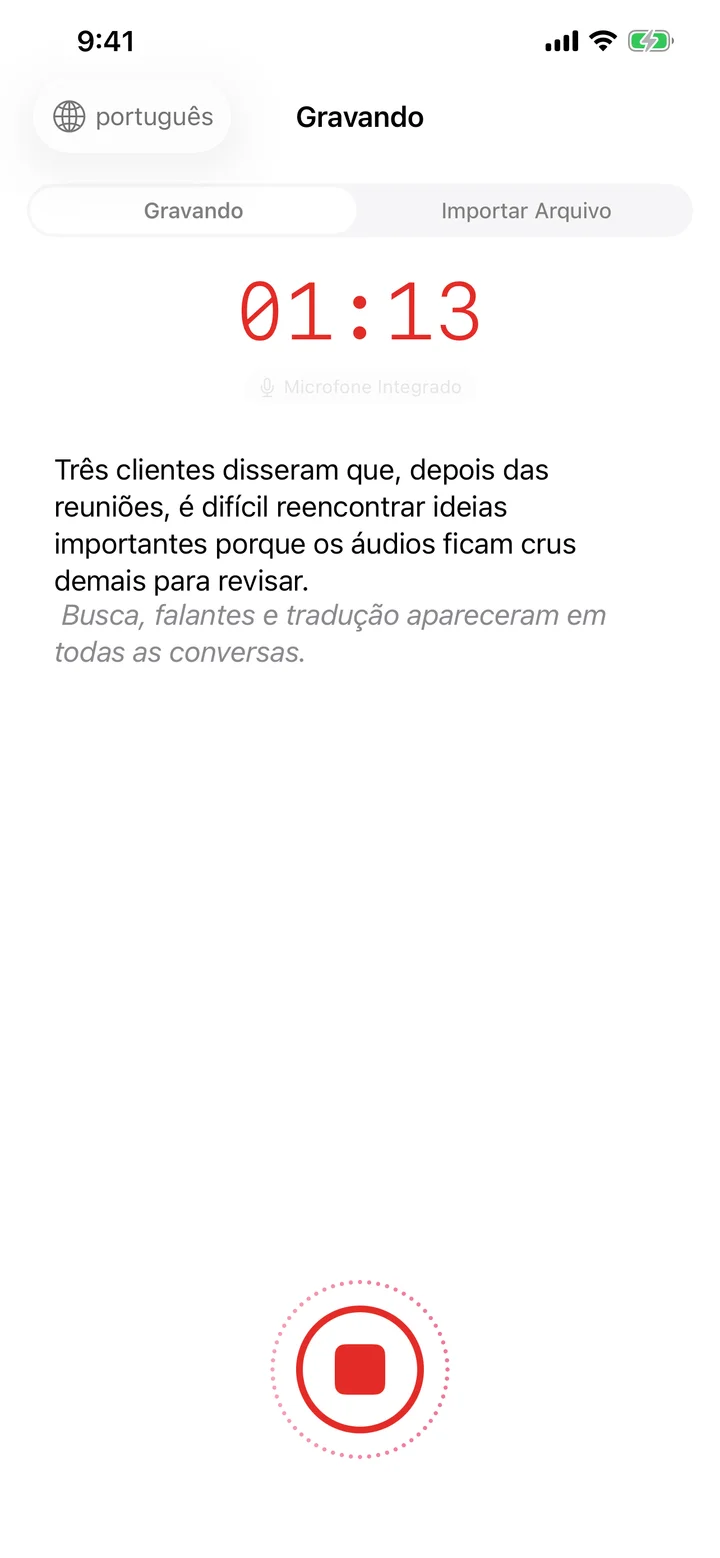Tap the Gravando screen title
The image size is (720, 1558).
[359, 117]
